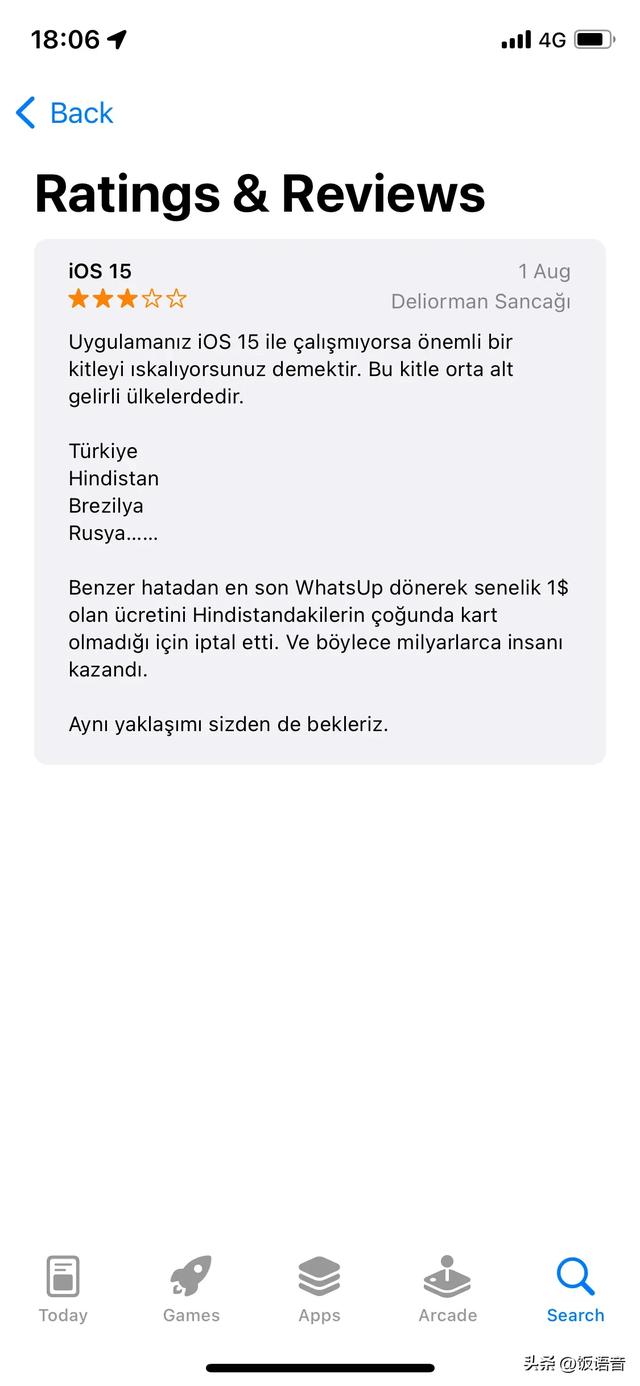The height and width of the screenshot is (1386, 640).
Task: Switch to the Games tab
Action: [191, 1289]
